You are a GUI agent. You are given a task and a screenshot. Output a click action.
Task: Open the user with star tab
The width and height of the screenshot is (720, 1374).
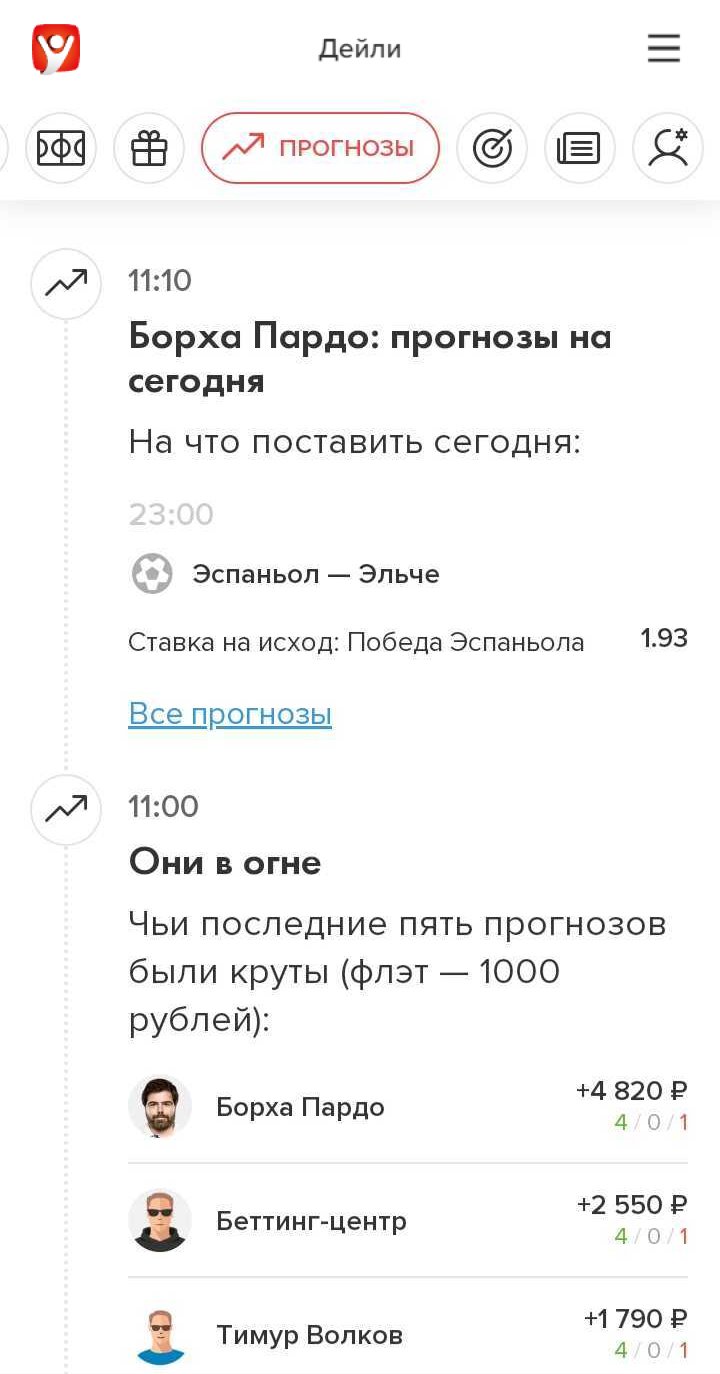pos(667,148)
